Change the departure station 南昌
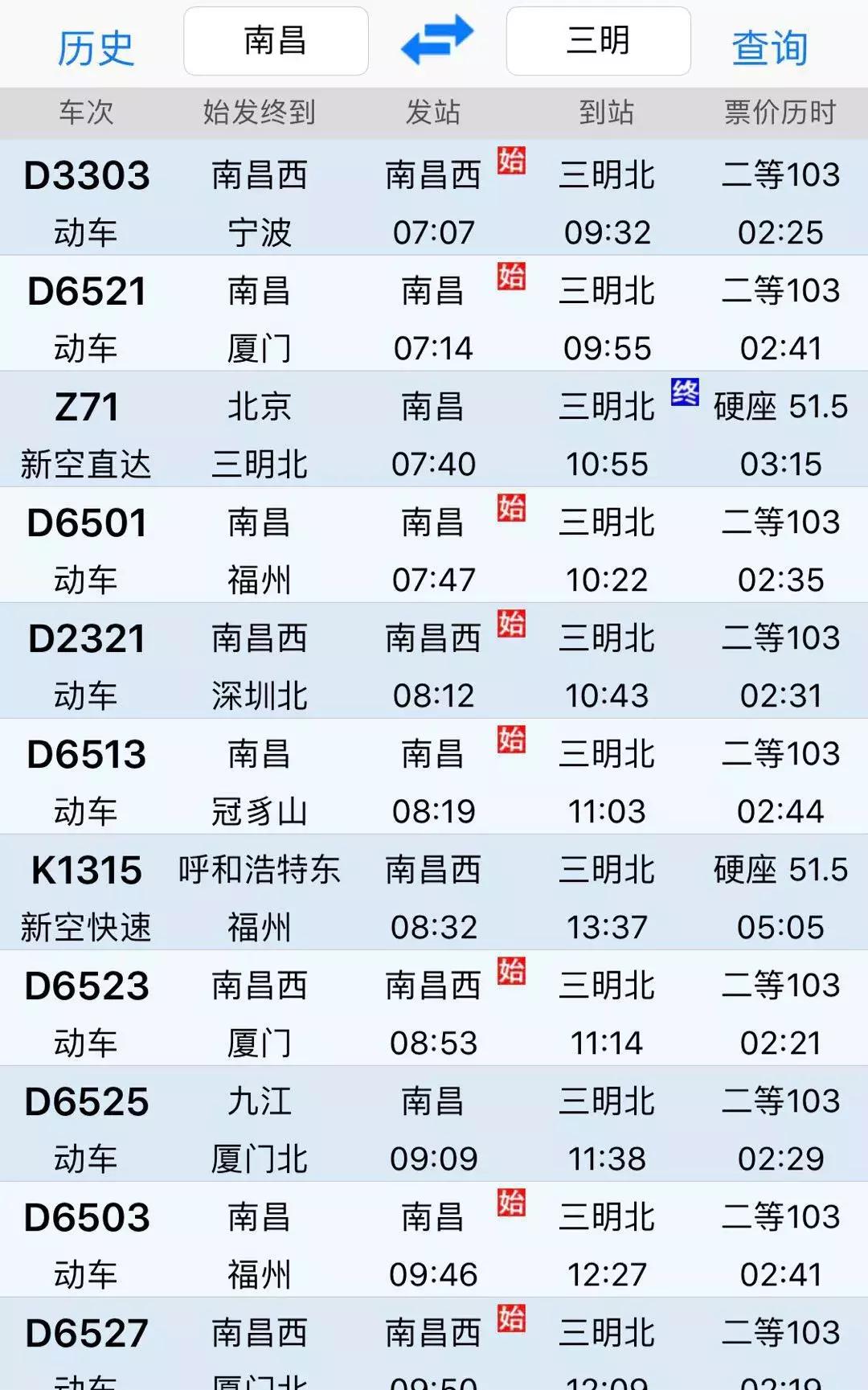 point(276,41)
